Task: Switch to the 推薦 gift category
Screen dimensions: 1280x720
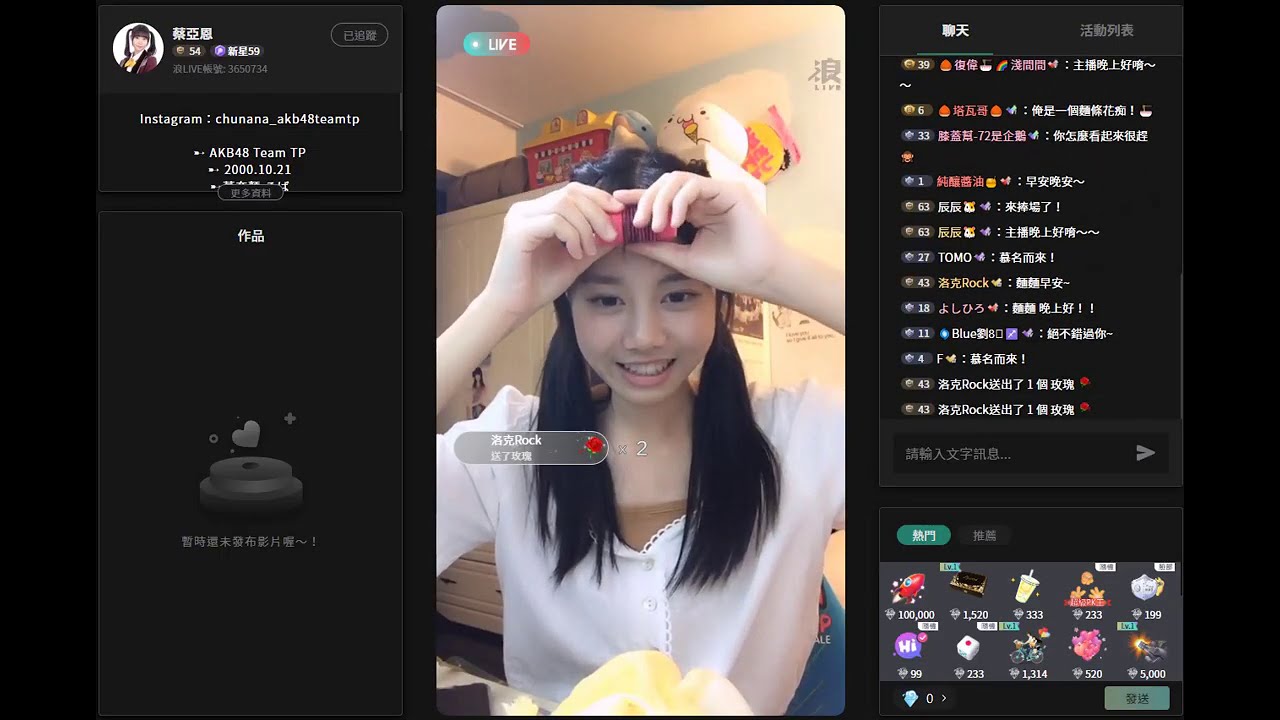Action: point(984,535)
